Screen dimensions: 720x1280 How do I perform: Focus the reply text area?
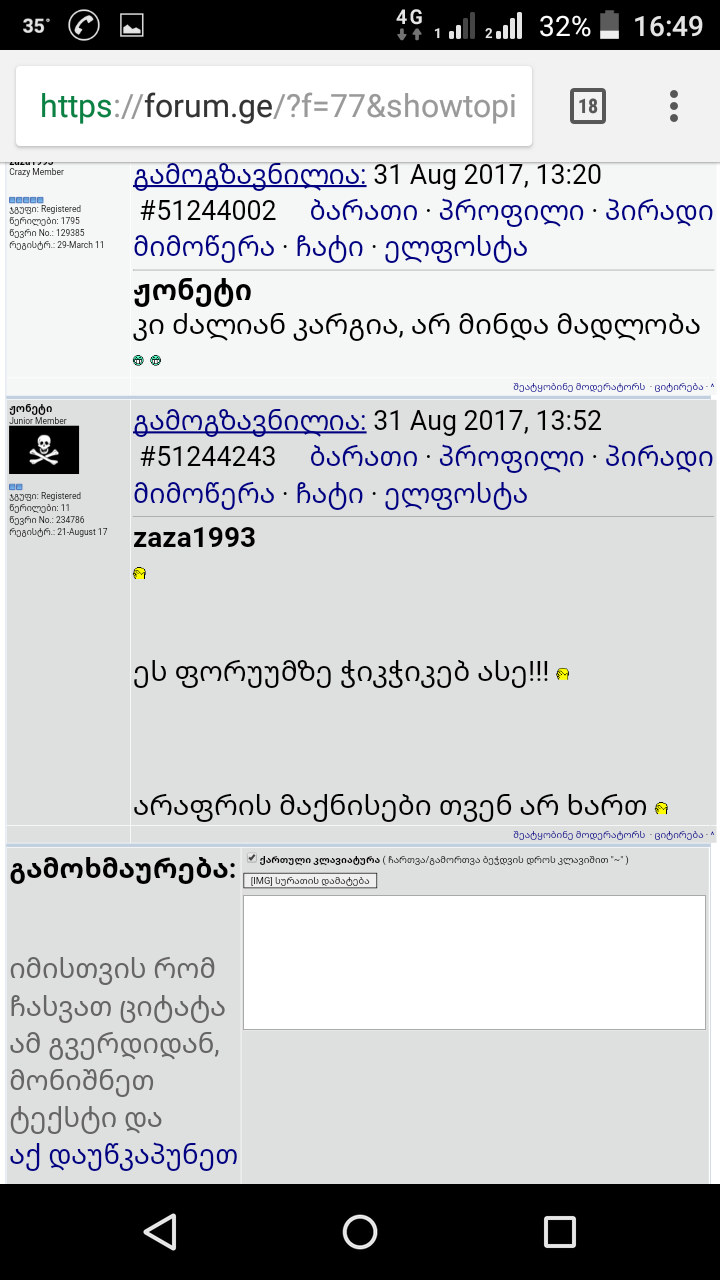coord(474,962)
